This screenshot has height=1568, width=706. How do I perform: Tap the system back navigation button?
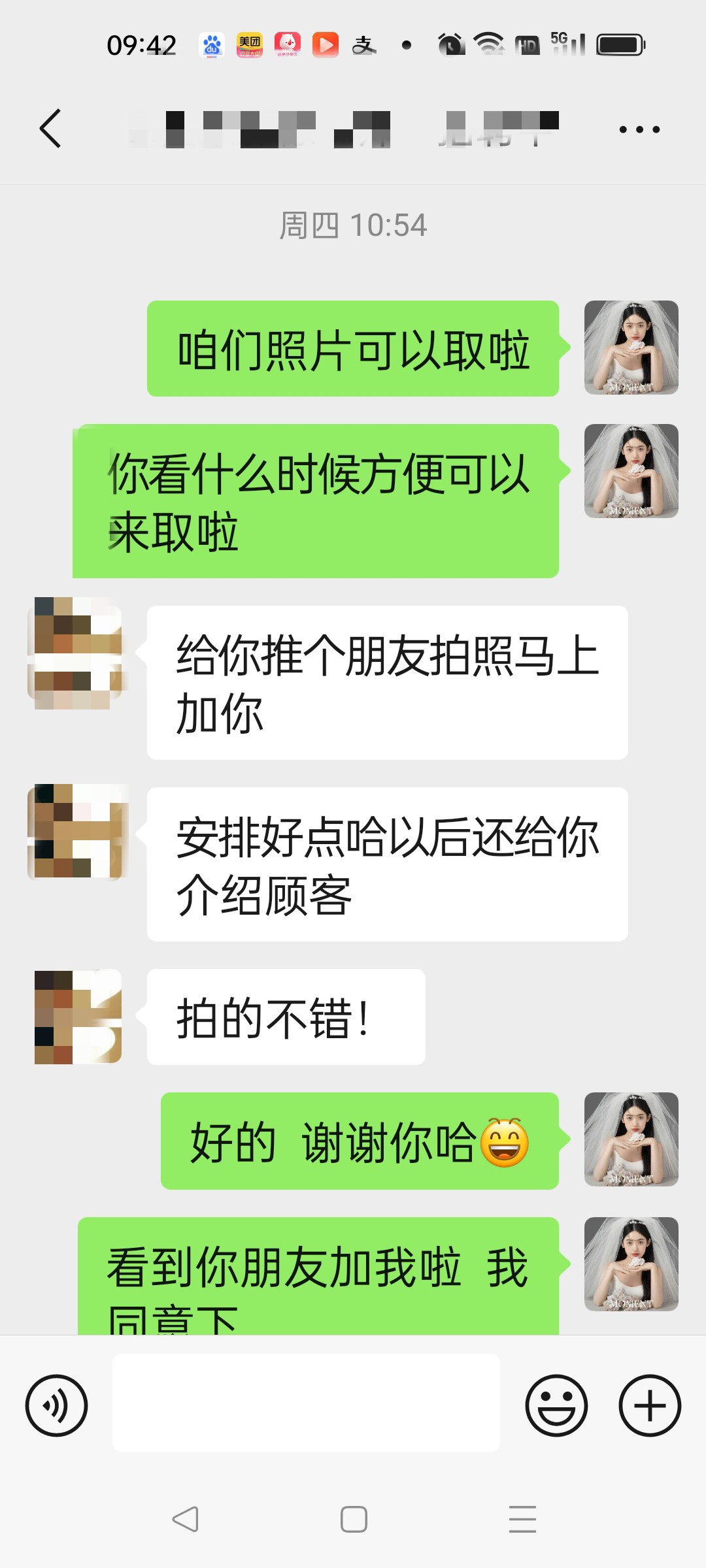tap(186, 1519)
